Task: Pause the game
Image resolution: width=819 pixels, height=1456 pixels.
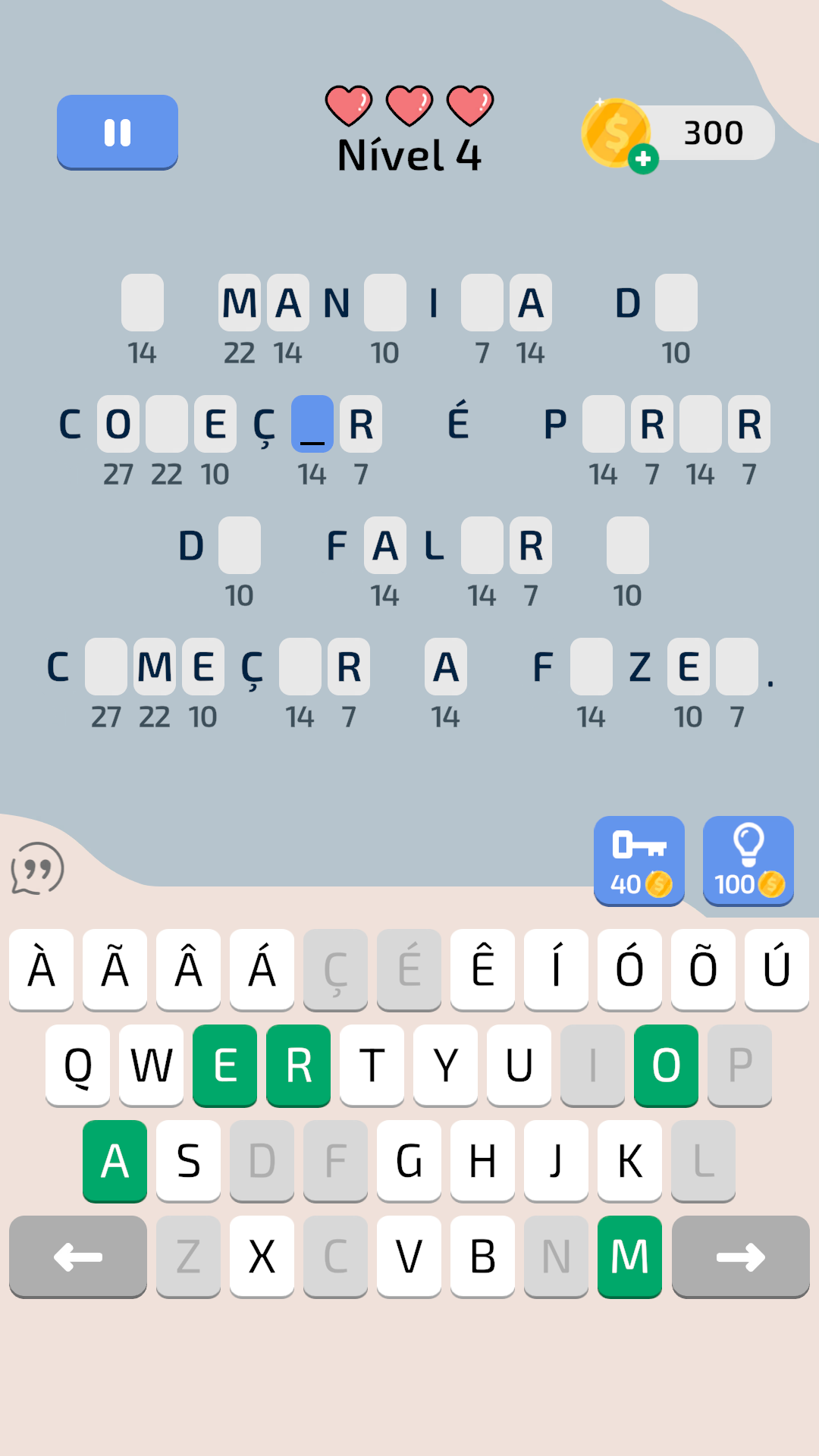Action: (118, 132)
